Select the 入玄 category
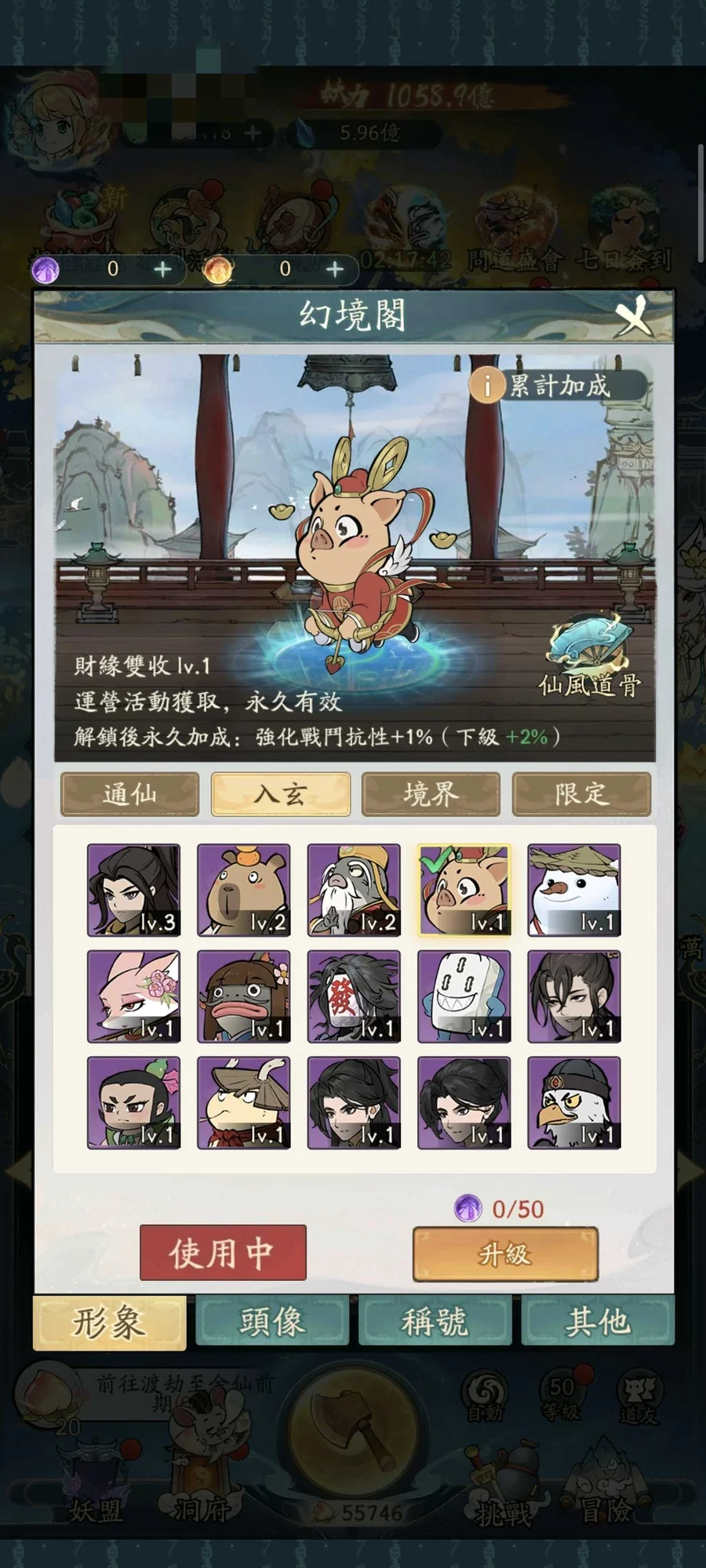 (280, 794)
